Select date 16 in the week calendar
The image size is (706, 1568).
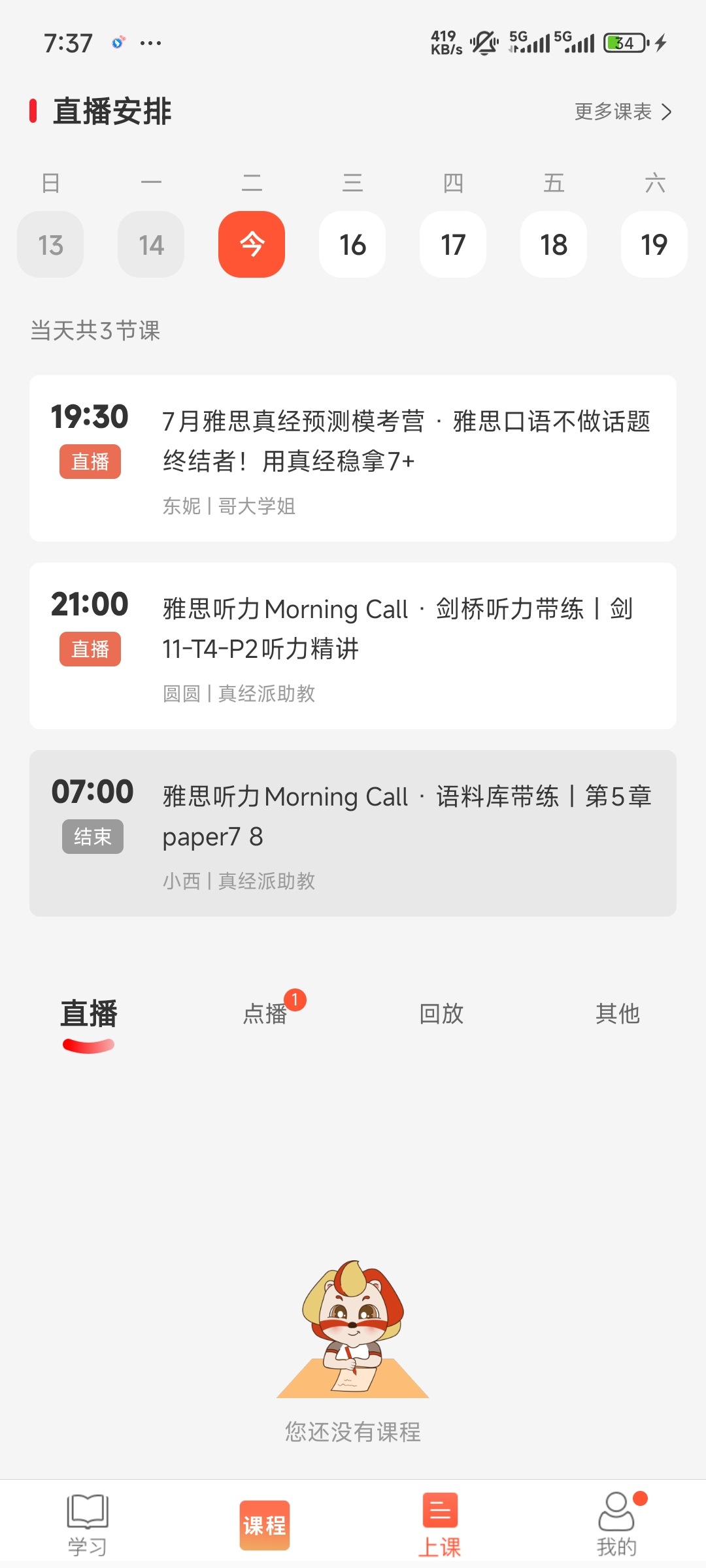(352, 244)
